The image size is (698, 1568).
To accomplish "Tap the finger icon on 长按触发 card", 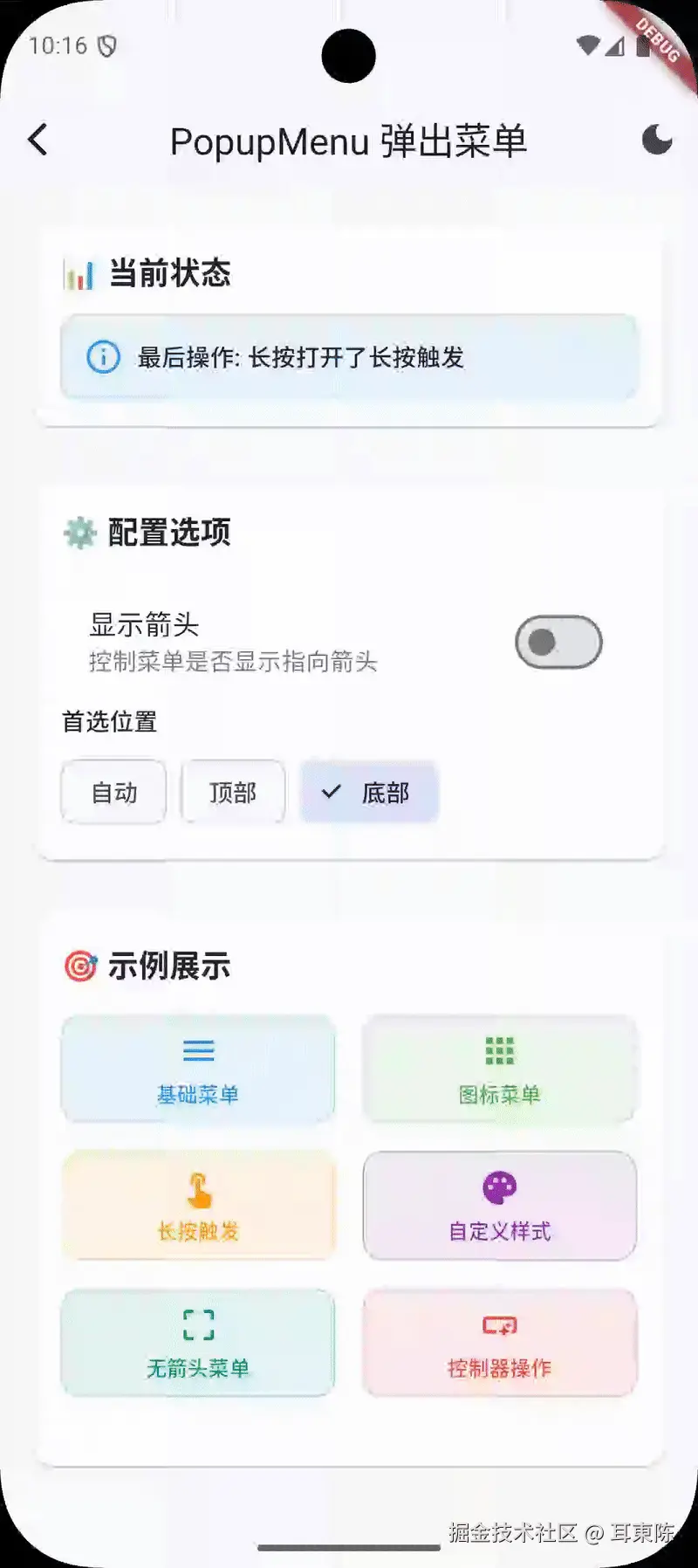I will click(x=199, y=1187).
